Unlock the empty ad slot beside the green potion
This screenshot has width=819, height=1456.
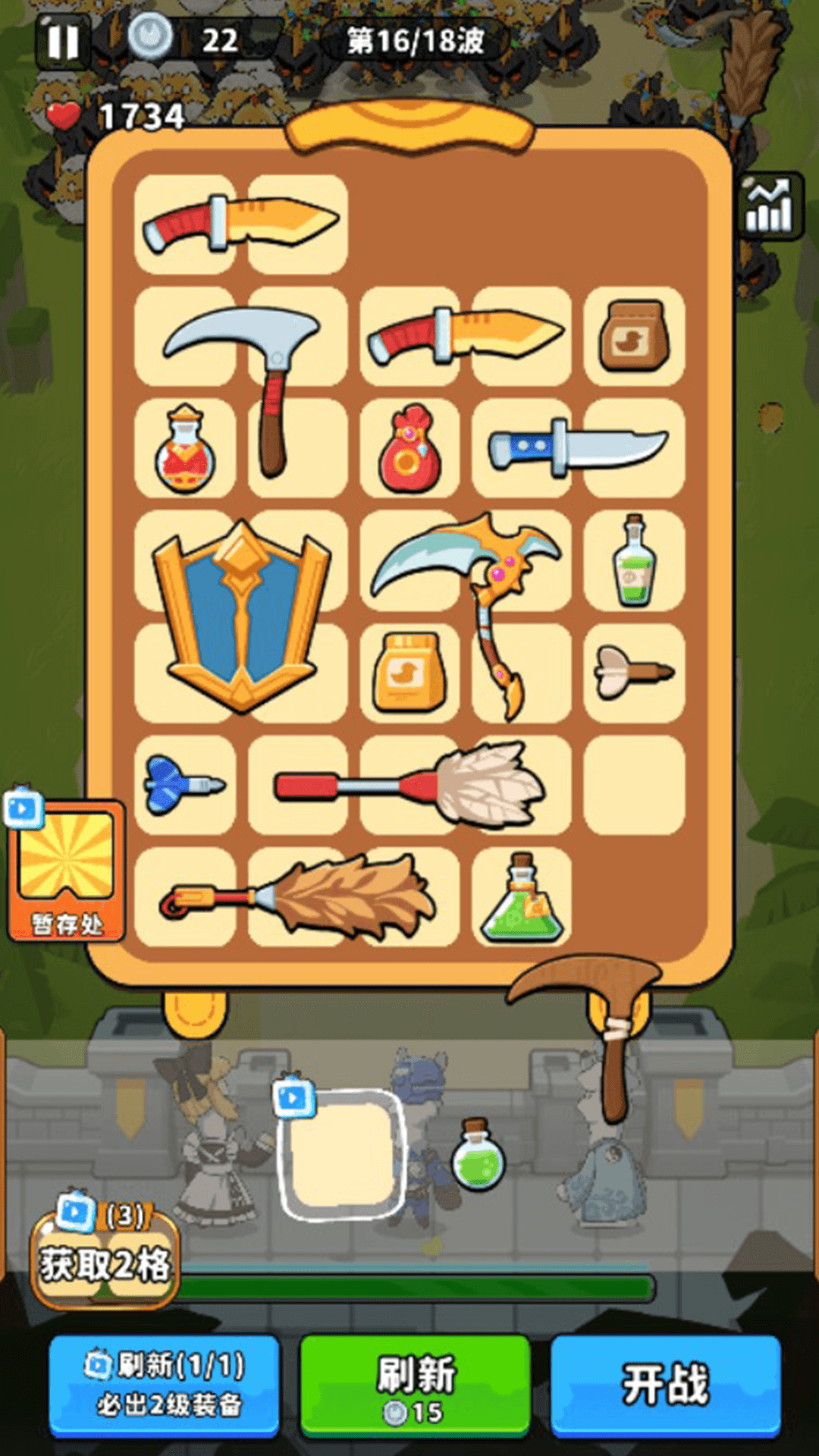click(x=342, y=1153)
